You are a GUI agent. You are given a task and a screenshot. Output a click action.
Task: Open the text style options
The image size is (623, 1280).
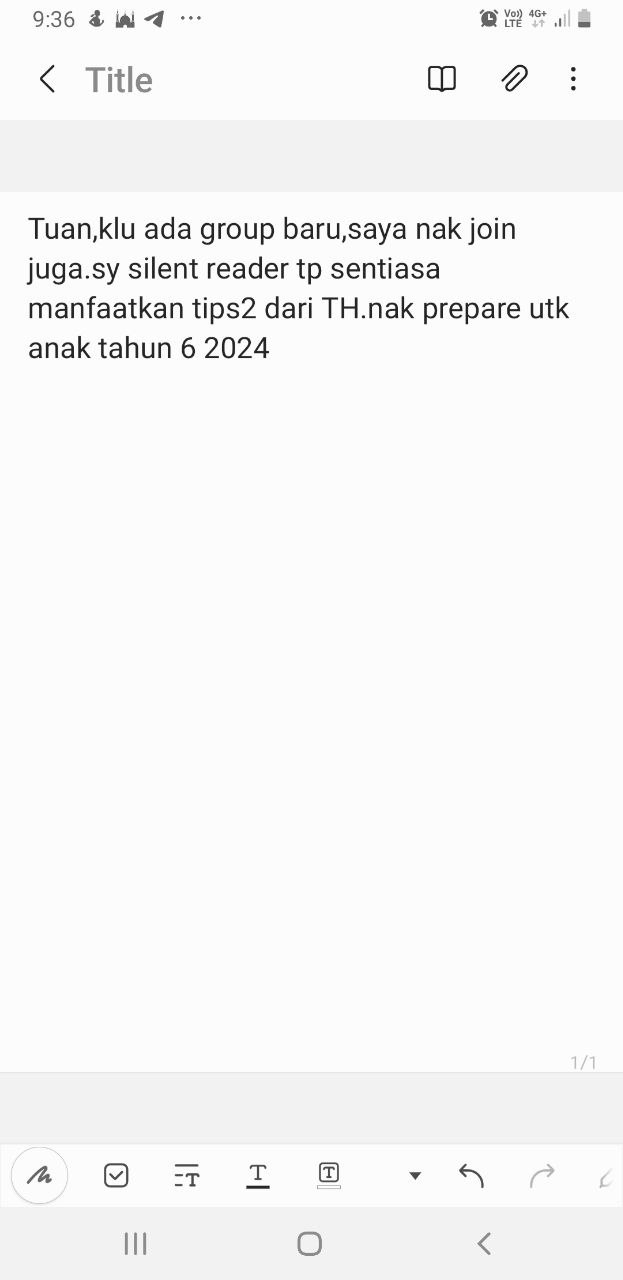187,1176
